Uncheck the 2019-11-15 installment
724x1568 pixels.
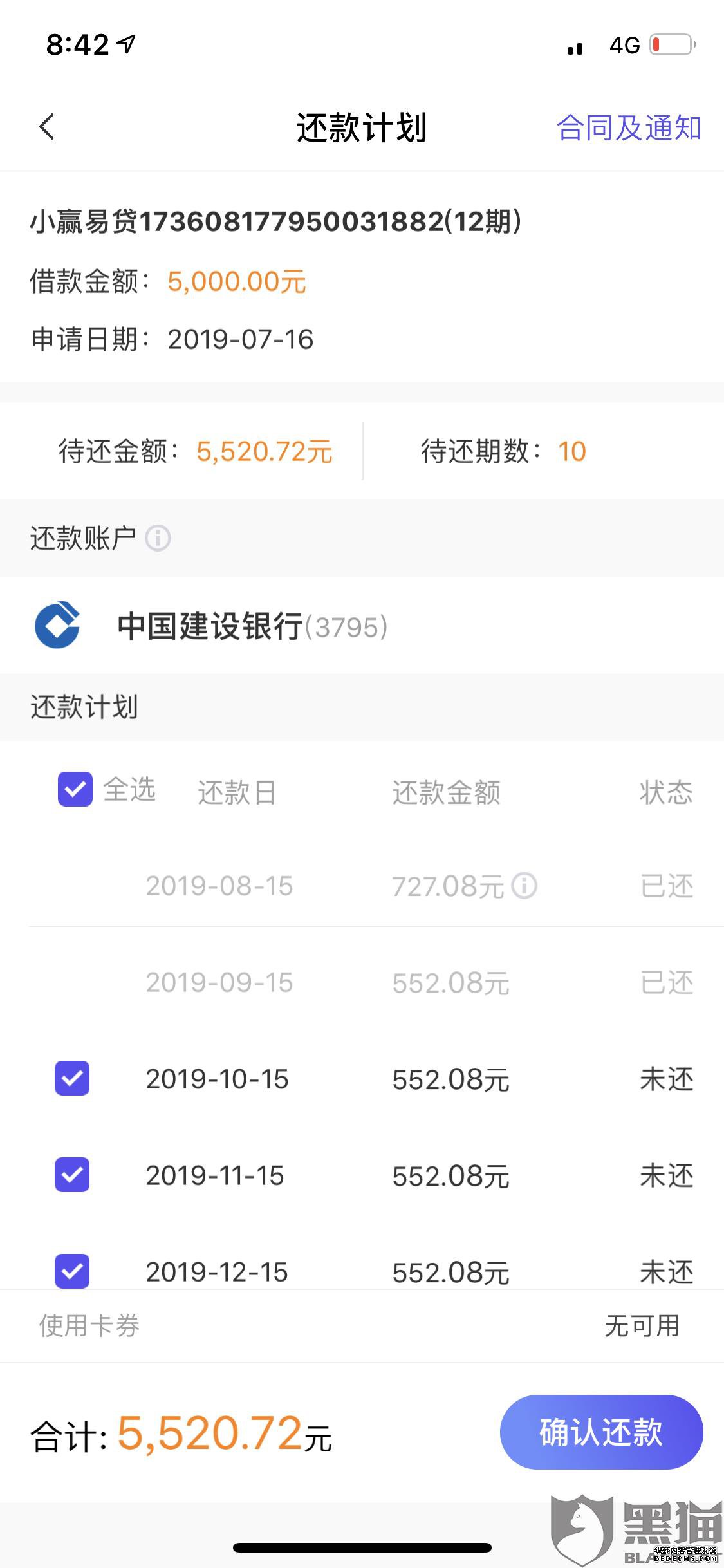[72, 1175]
